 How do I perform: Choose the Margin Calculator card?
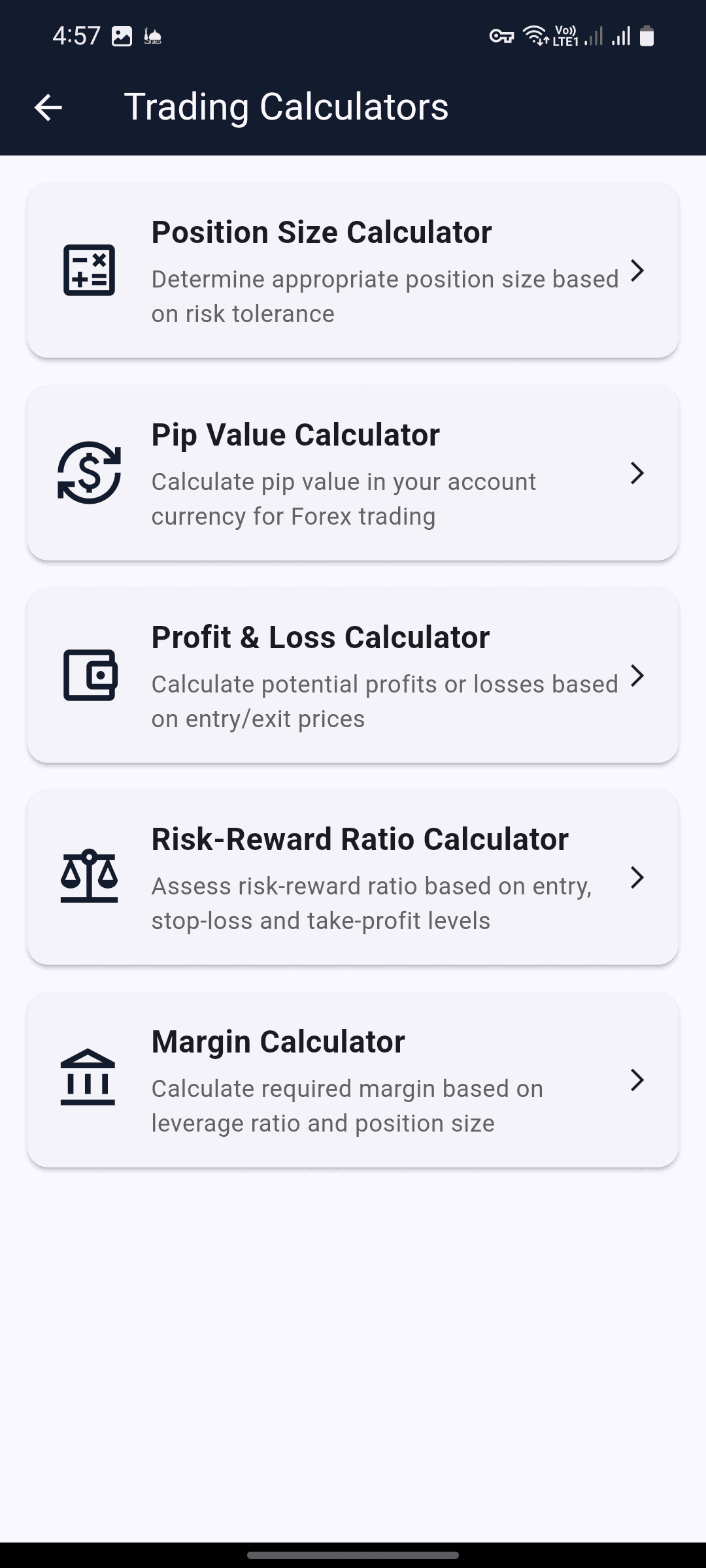pos(353,1080)
